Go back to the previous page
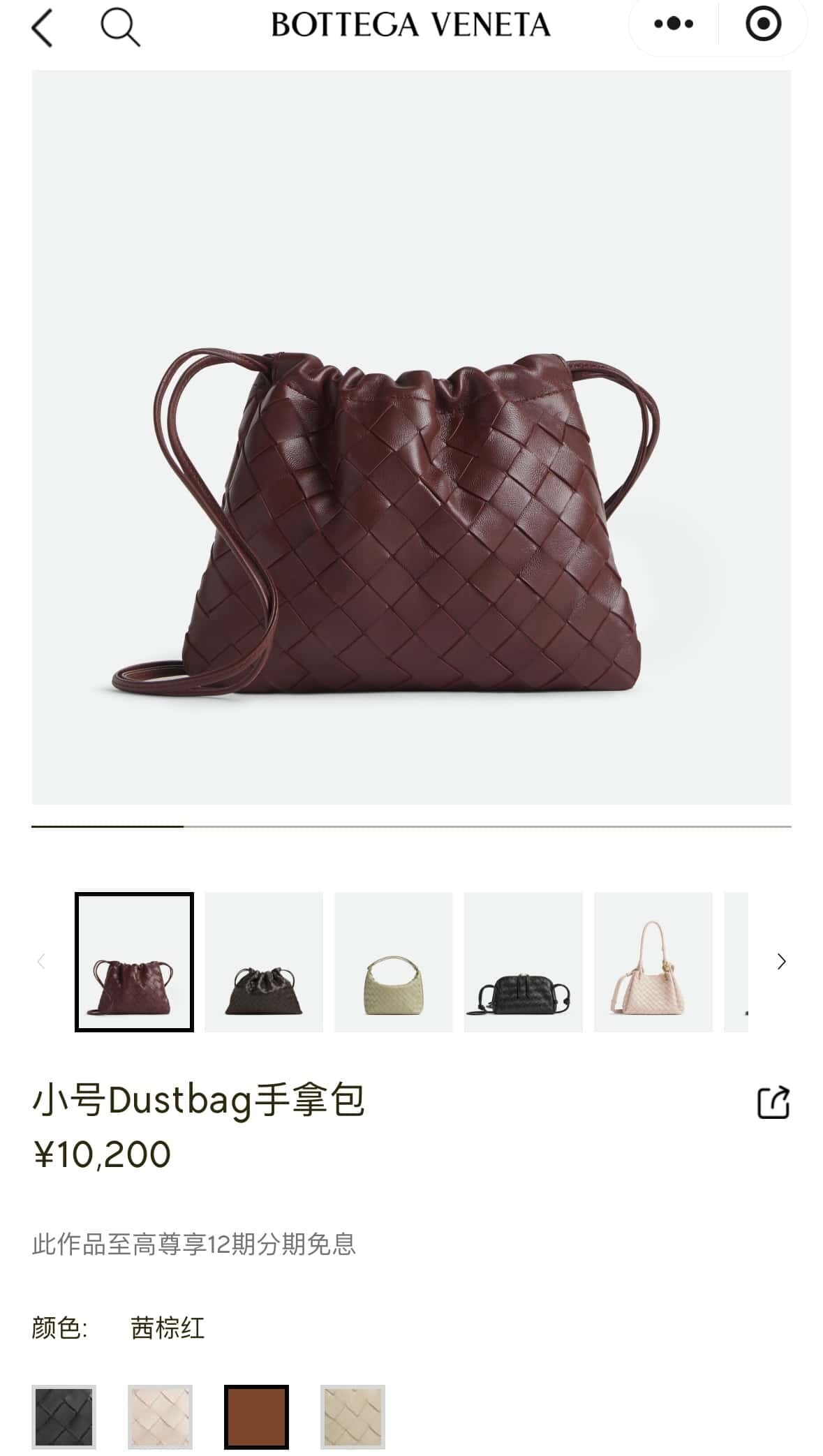 coord(43,29)
